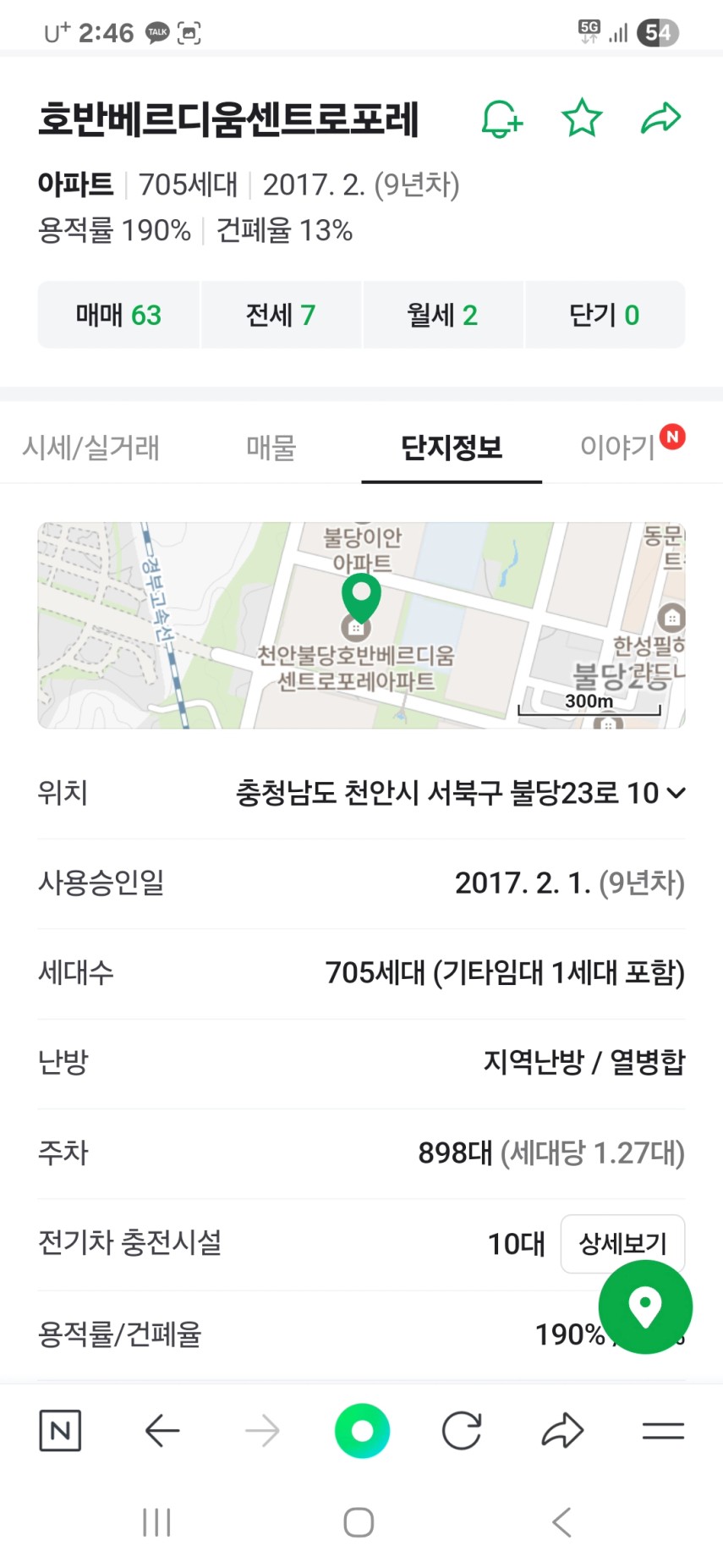
Task: Open the browser hamburger menu
Action: point(663,1431)
